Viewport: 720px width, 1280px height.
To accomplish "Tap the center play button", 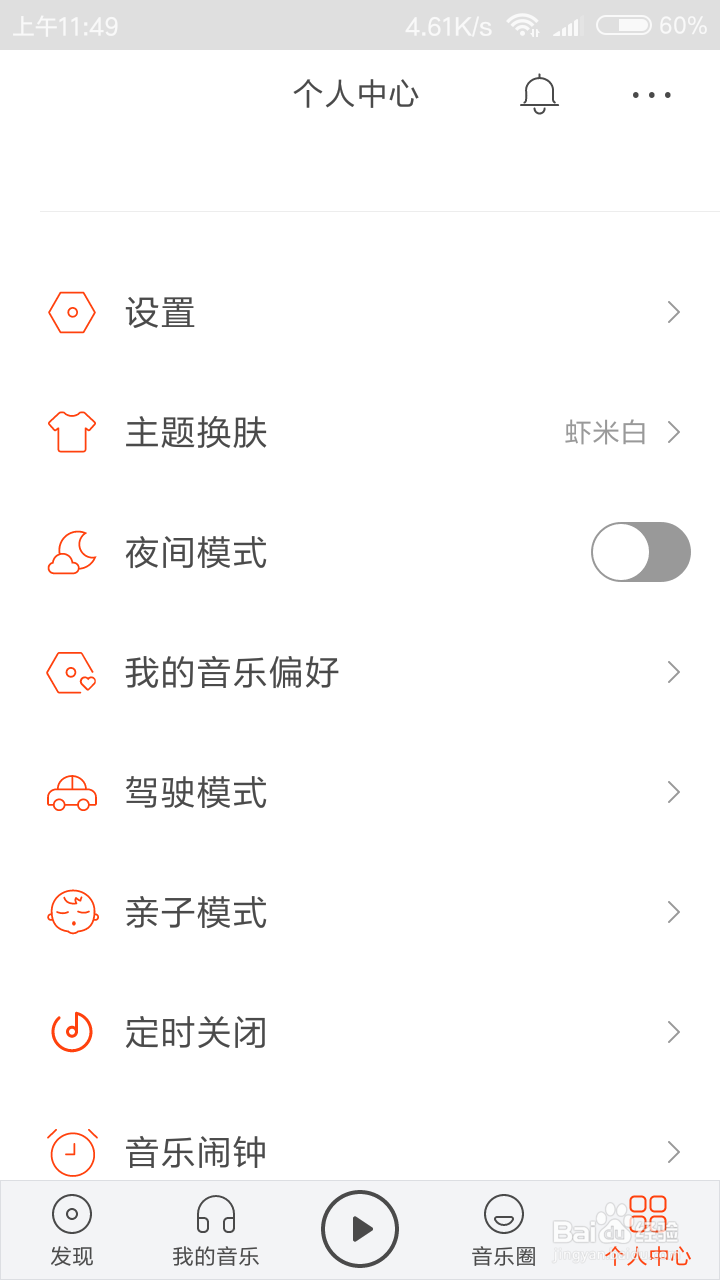I will click(x=360, y=1229).
